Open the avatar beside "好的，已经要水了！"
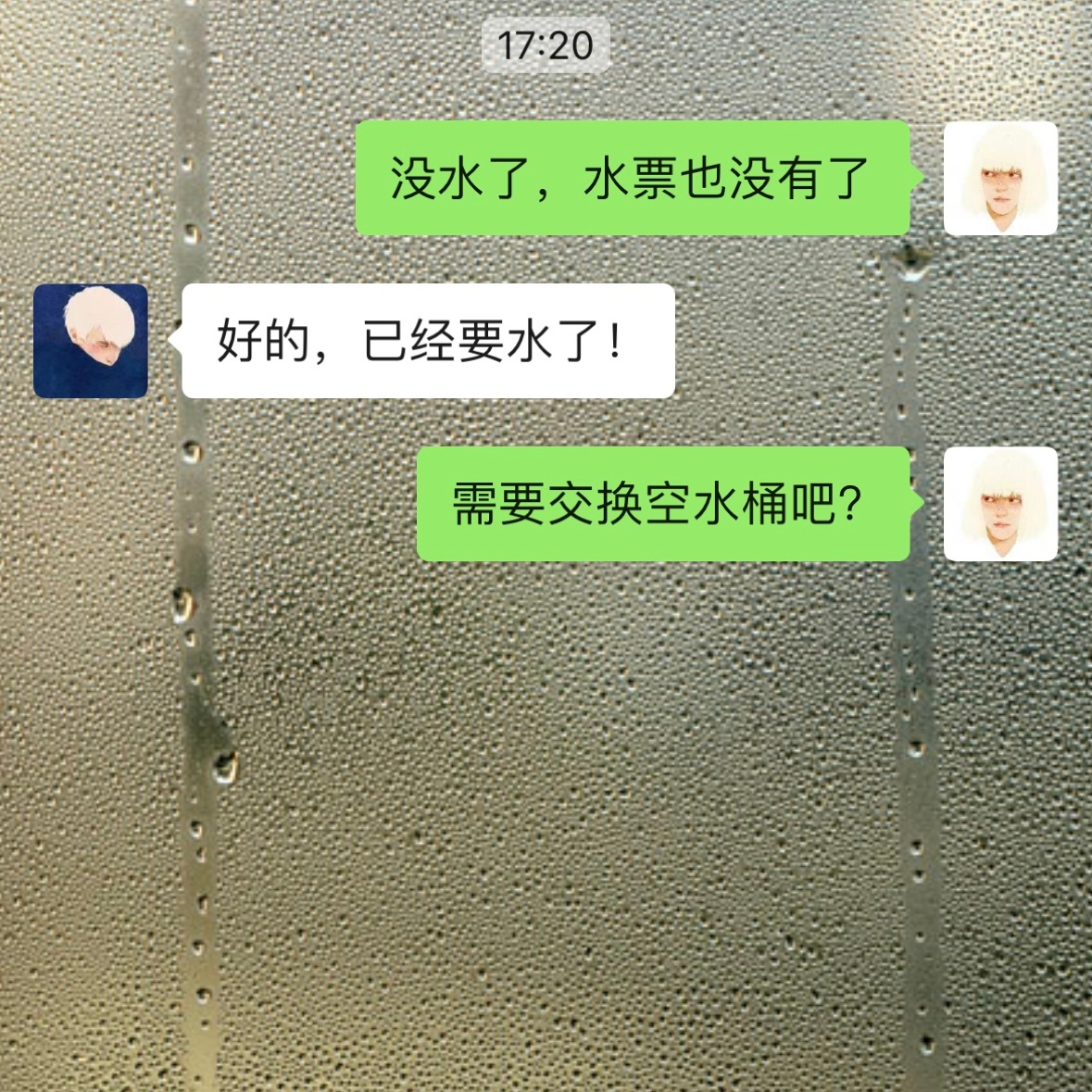 click(x=91, y=341)
